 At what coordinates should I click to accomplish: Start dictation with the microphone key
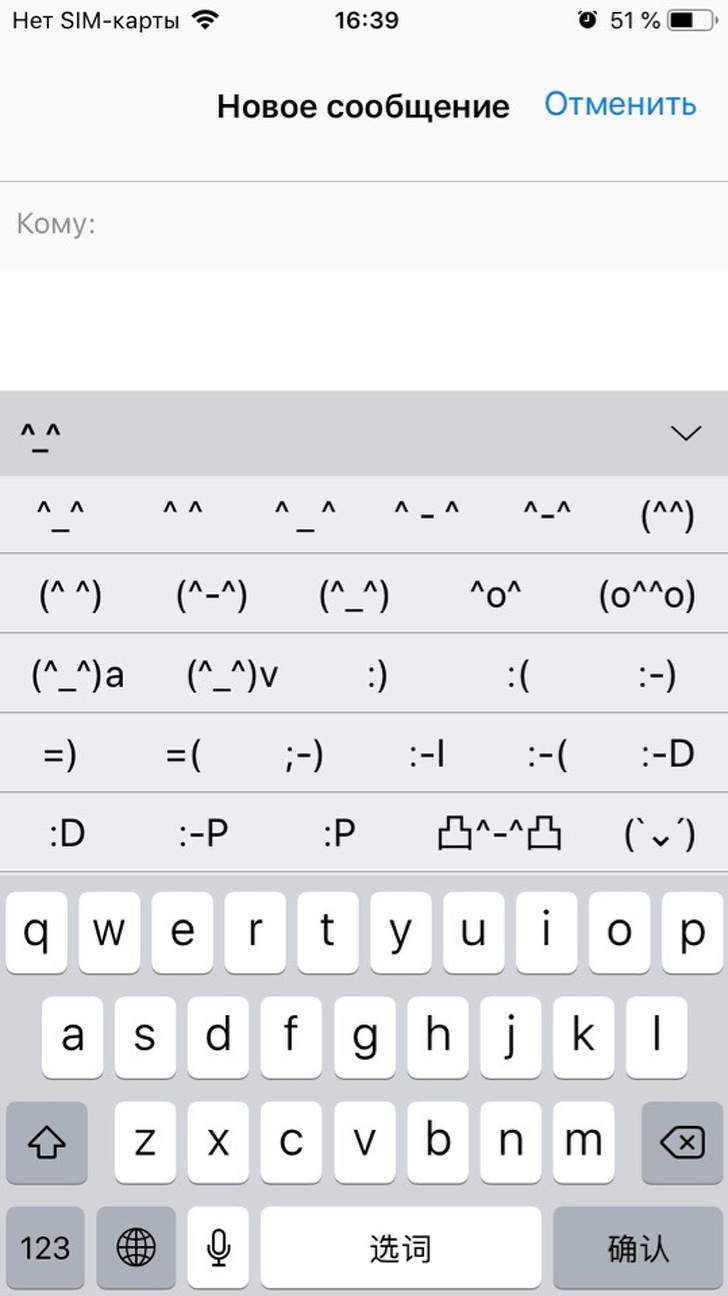coord(218,1247)
